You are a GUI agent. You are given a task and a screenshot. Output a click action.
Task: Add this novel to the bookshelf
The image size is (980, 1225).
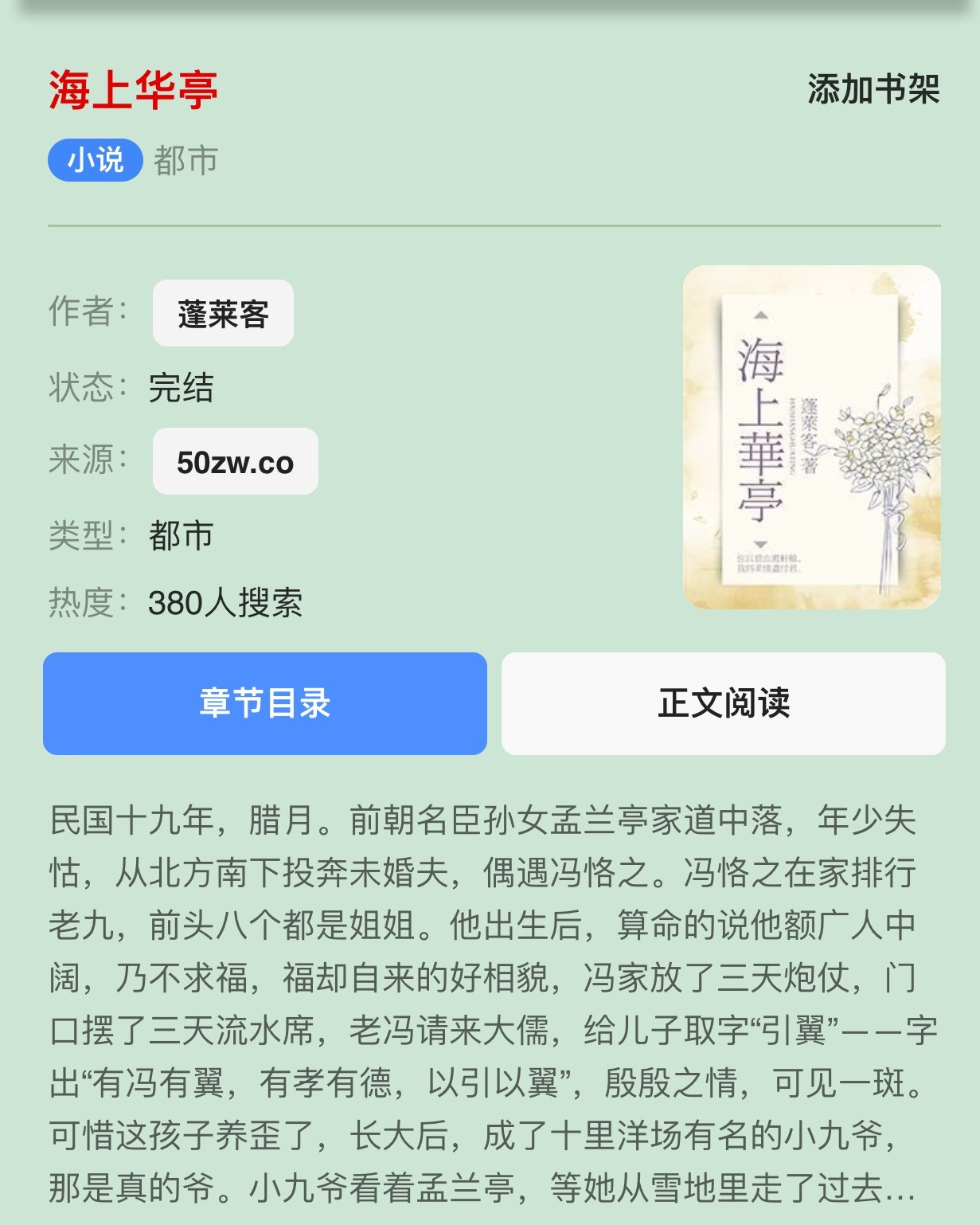click(x=873, y=88)
